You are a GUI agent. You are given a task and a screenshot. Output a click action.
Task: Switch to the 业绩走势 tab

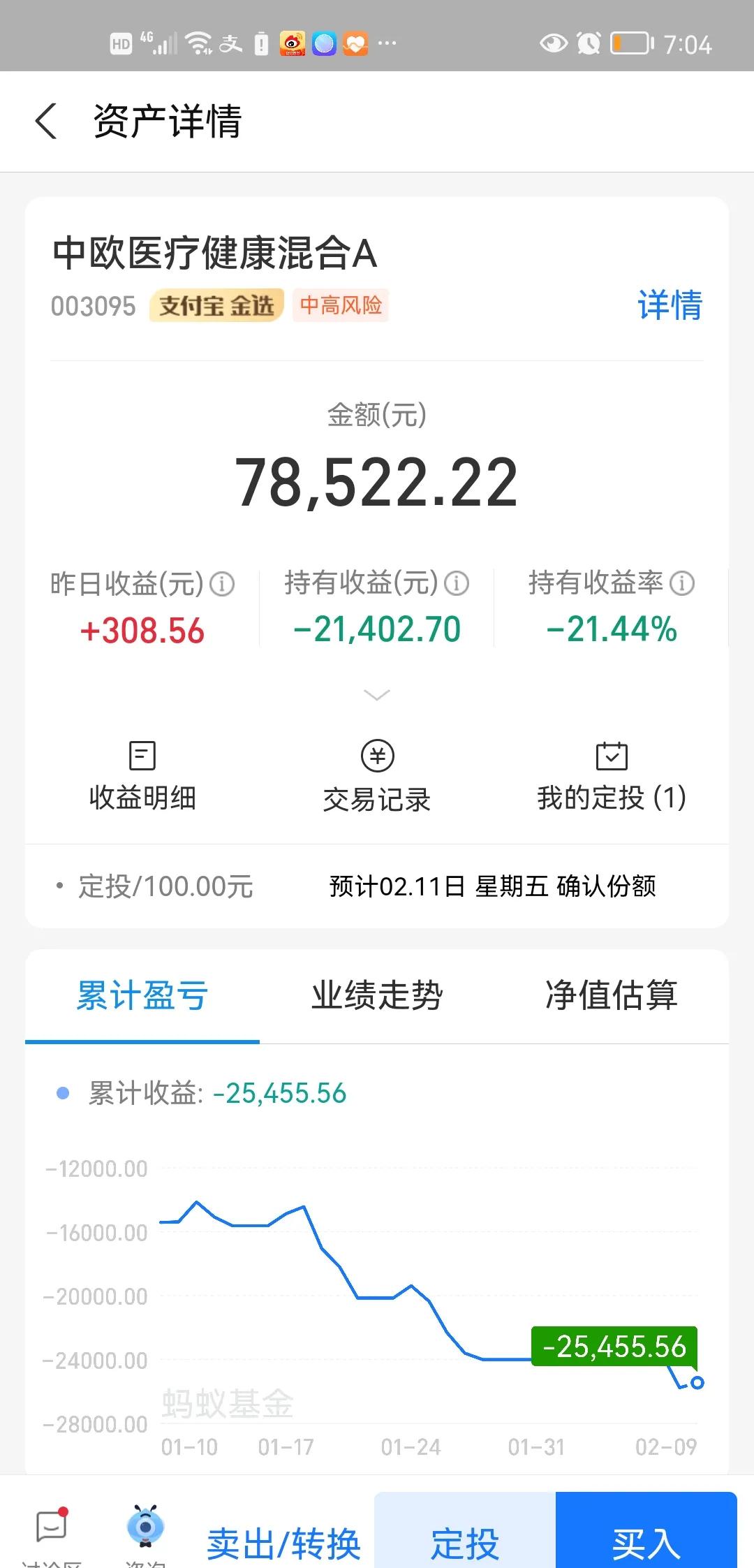(377, 995)
